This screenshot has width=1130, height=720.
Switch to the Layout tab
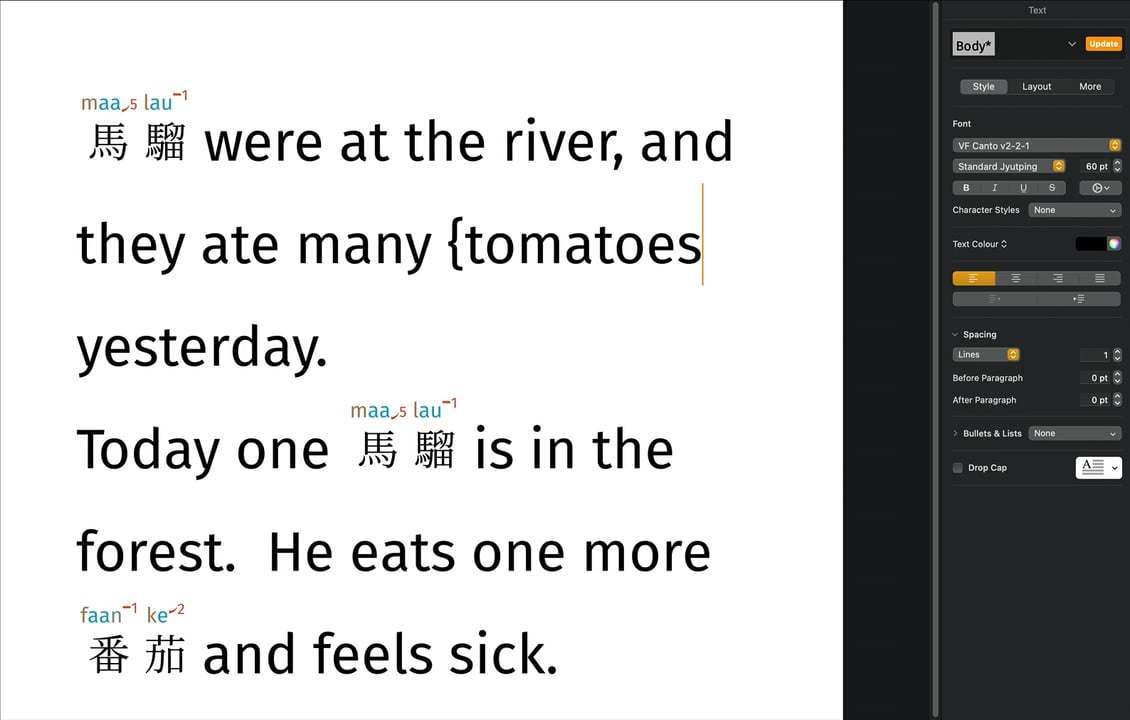coord(1036,87)
